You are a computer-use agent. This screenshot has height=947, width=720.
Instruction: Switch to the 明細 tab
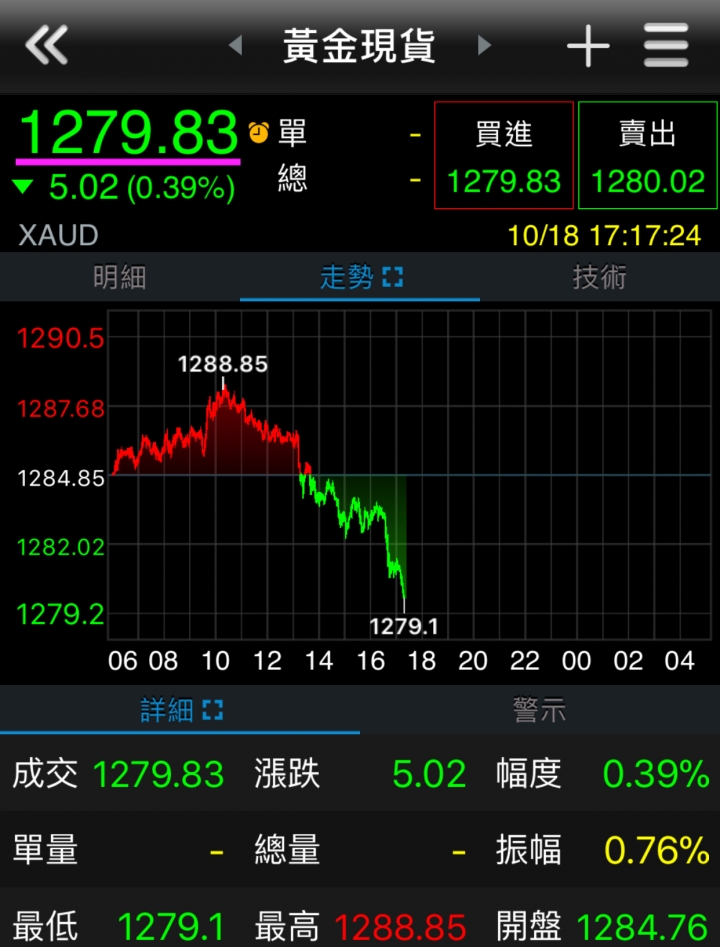pyautogui.click(x=120, y=277)
